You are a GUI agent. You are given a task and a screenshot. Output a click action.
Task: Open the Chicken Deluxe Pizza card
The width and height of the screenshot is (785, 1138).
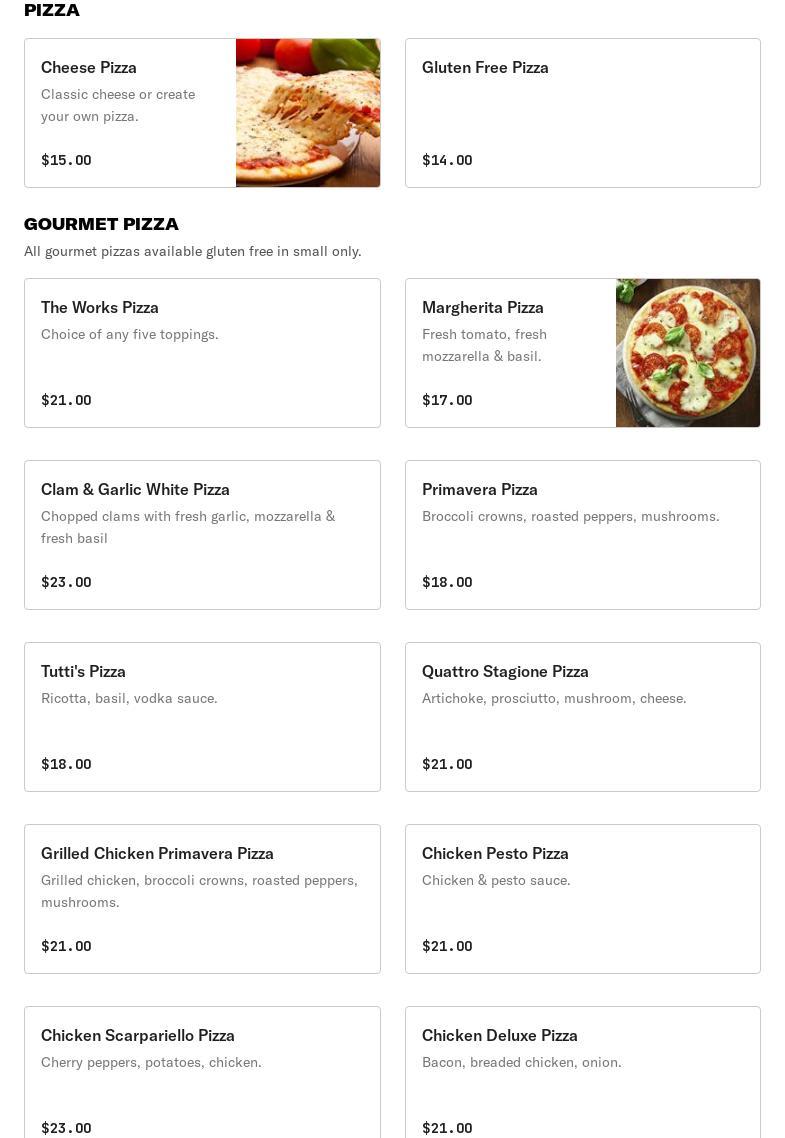pyautogui.click(x=582, y=1075)
